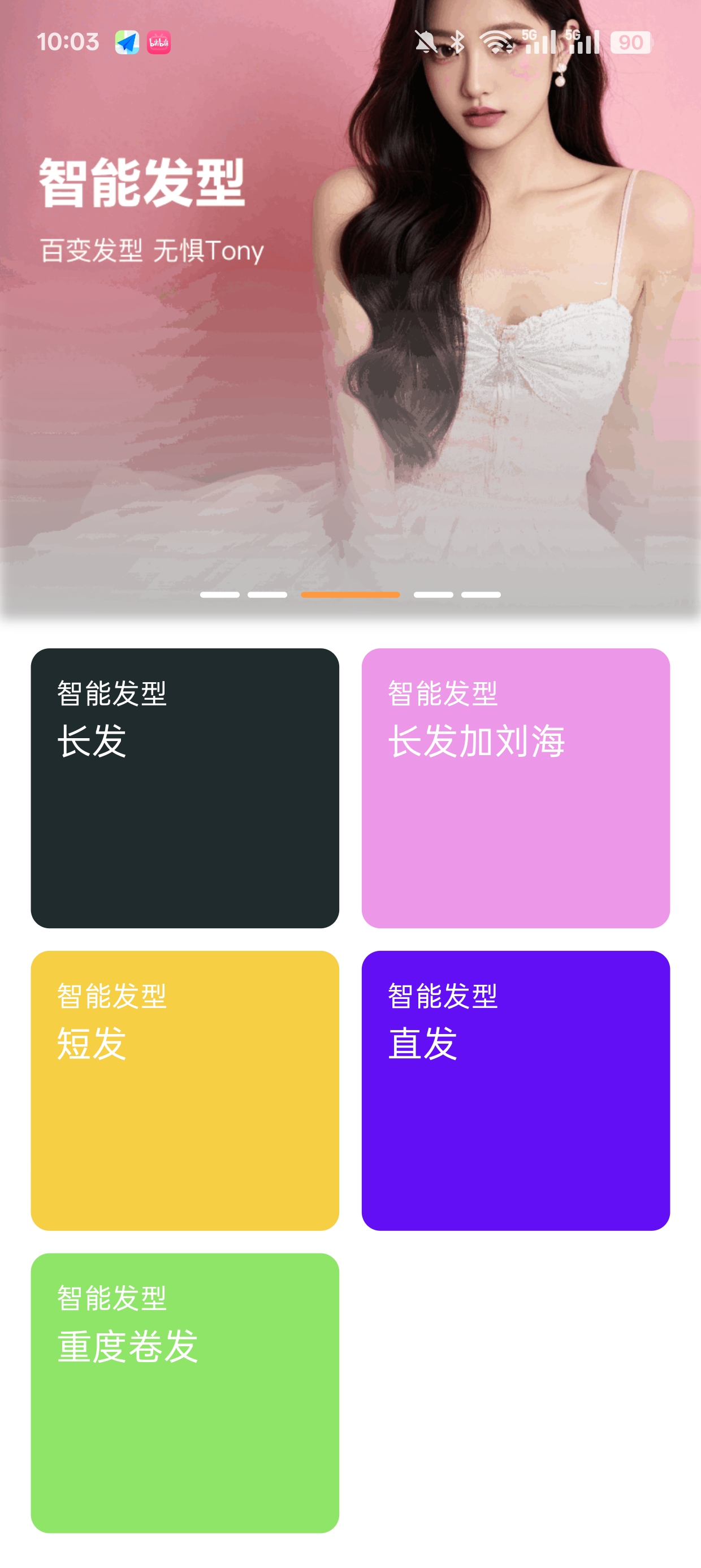Select the first carousel dot
701x1568 pixels.
tap(221, 595)
